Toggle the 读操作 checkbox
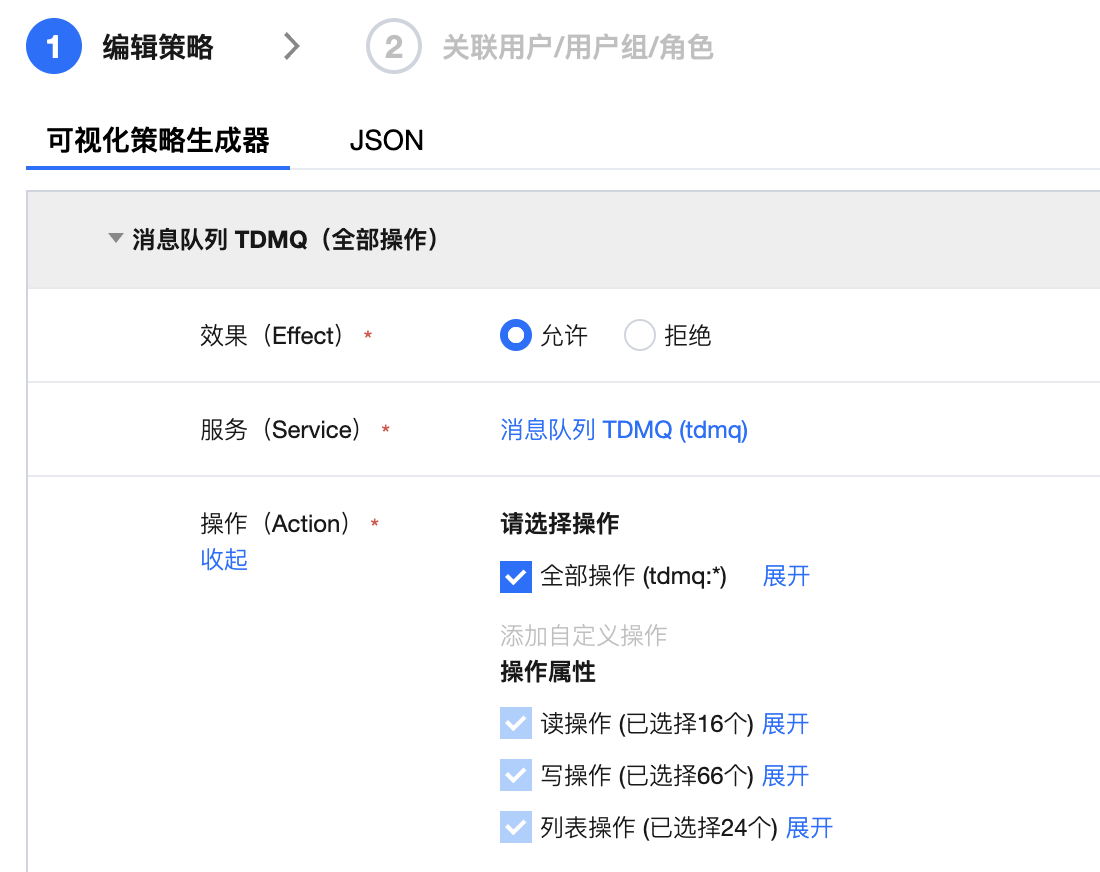Image resolution: width=1100 pixels, height=872 pixels. click(515, 724)
